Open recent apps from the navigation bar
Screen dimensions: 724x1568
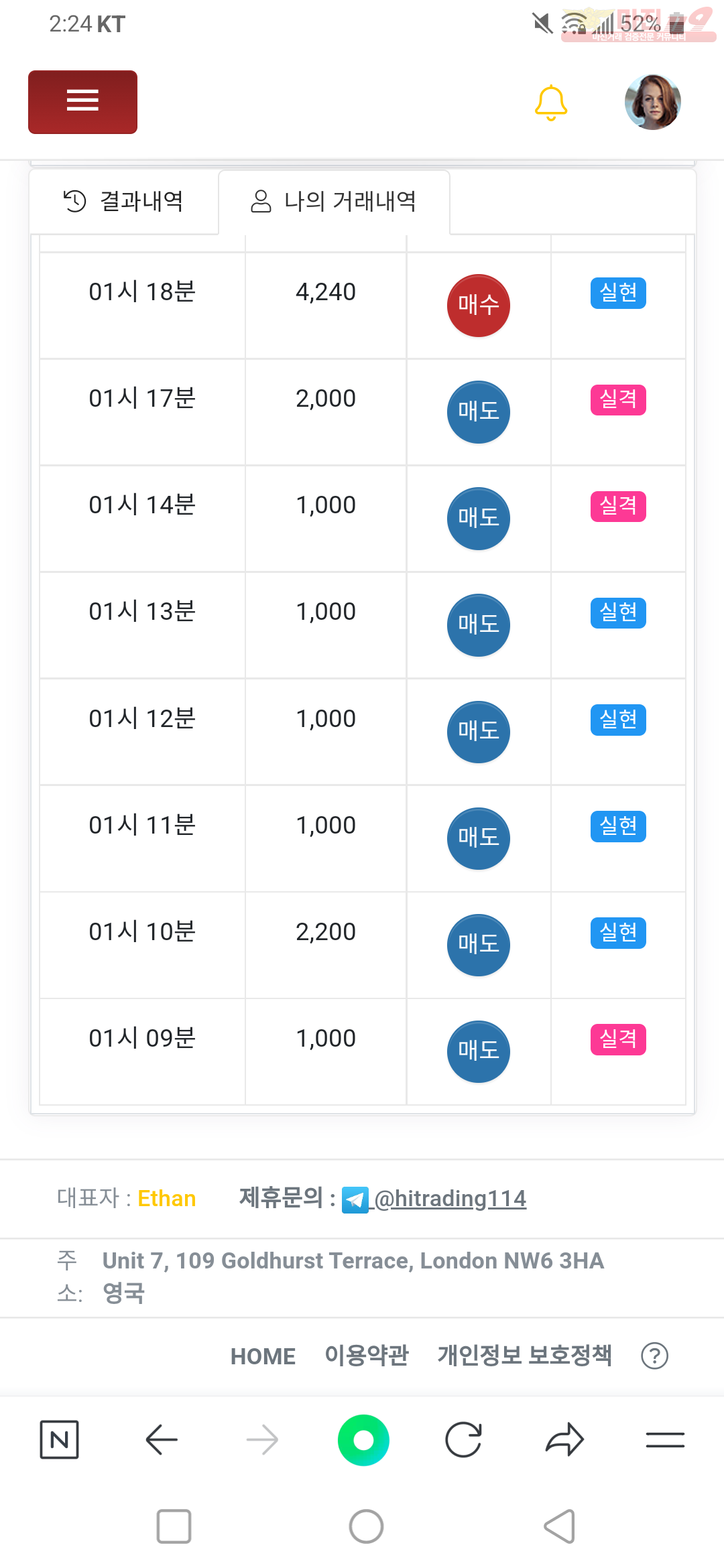pyautogui.click(x=174, y=1526)
